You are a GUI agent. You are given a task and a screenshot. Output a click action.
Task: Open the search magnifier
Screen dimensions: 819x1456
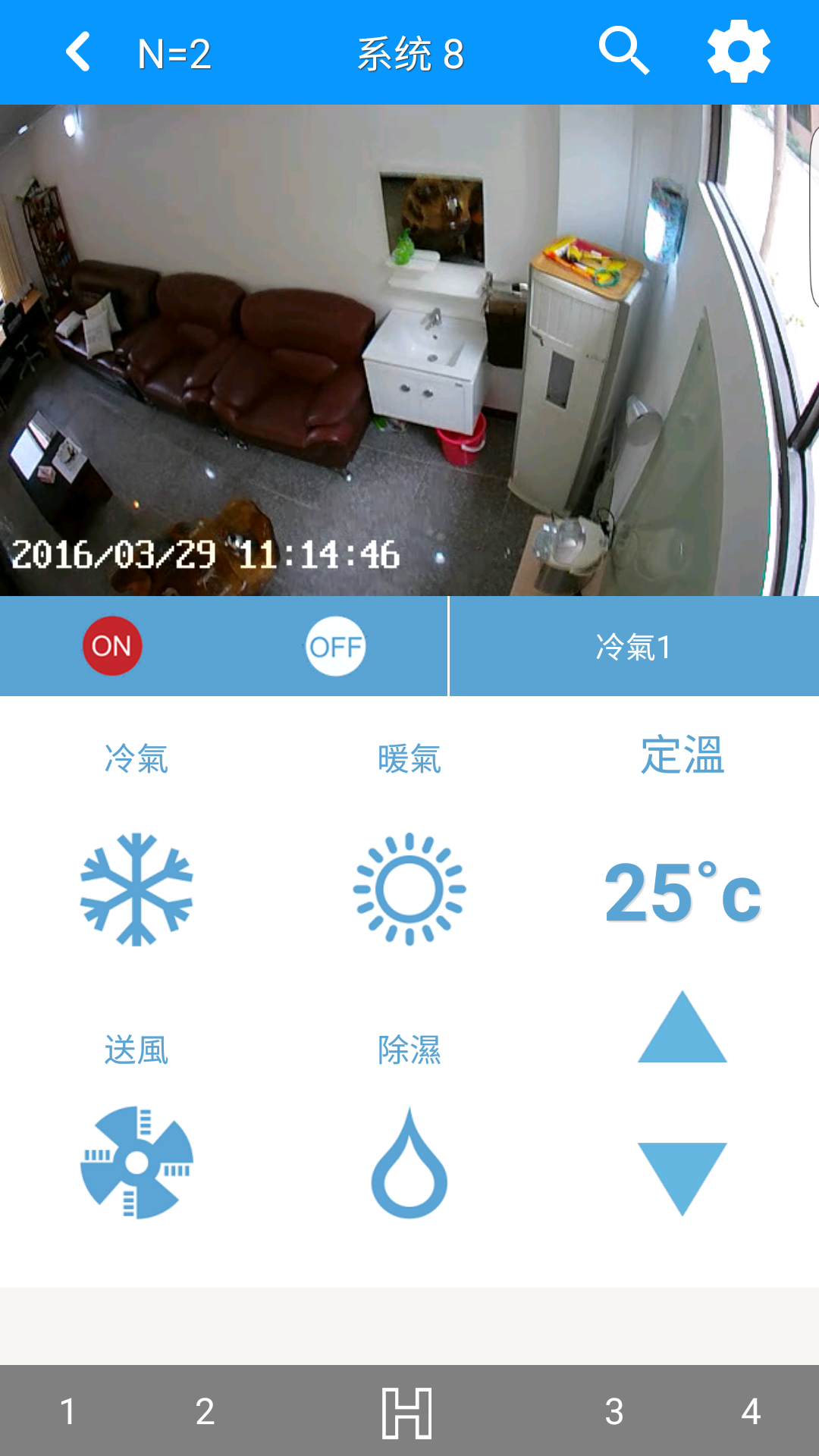tap(623, 52)
